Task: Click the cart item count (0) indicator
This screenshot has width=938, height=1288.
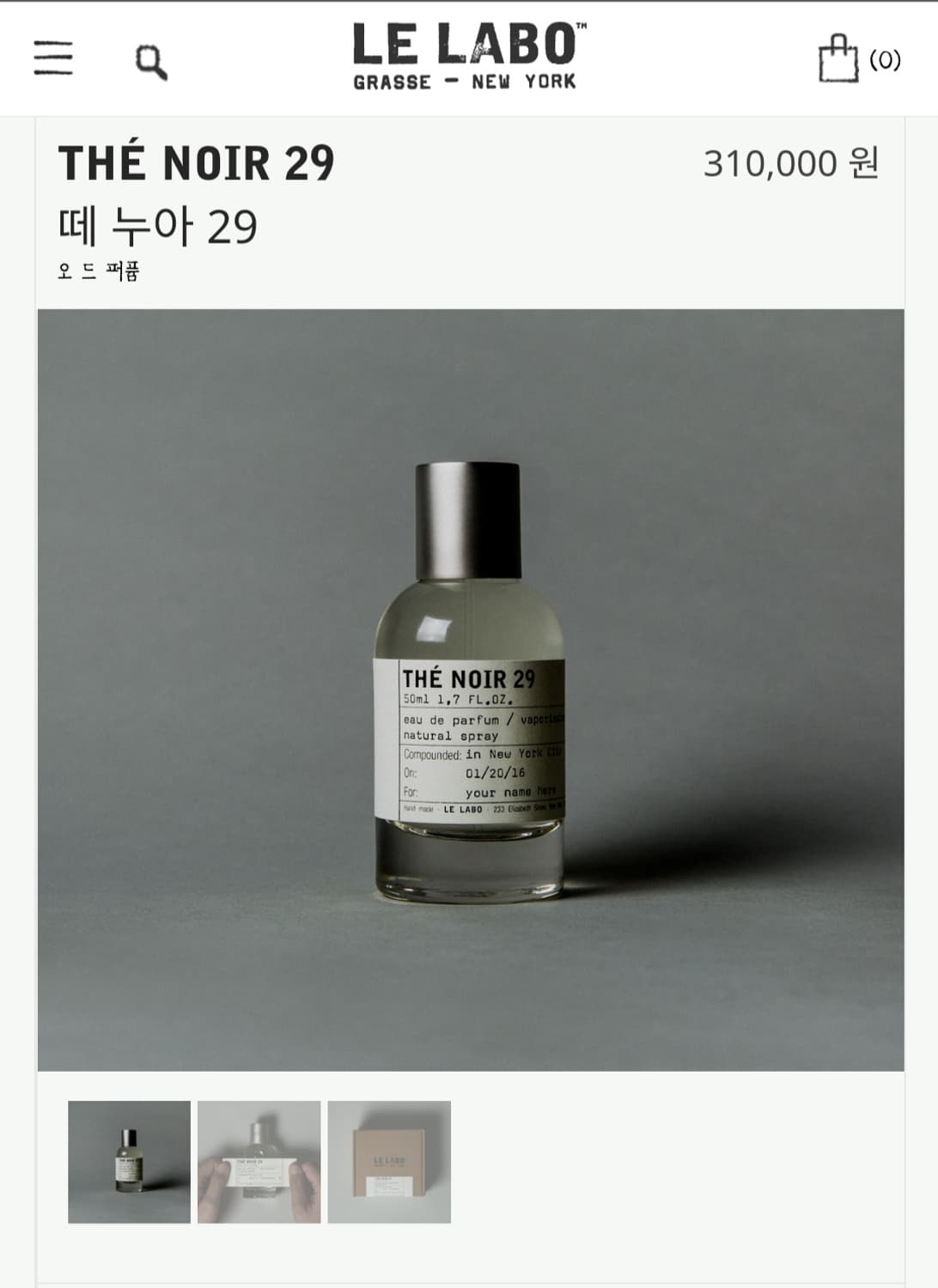Action: [885, 60]
